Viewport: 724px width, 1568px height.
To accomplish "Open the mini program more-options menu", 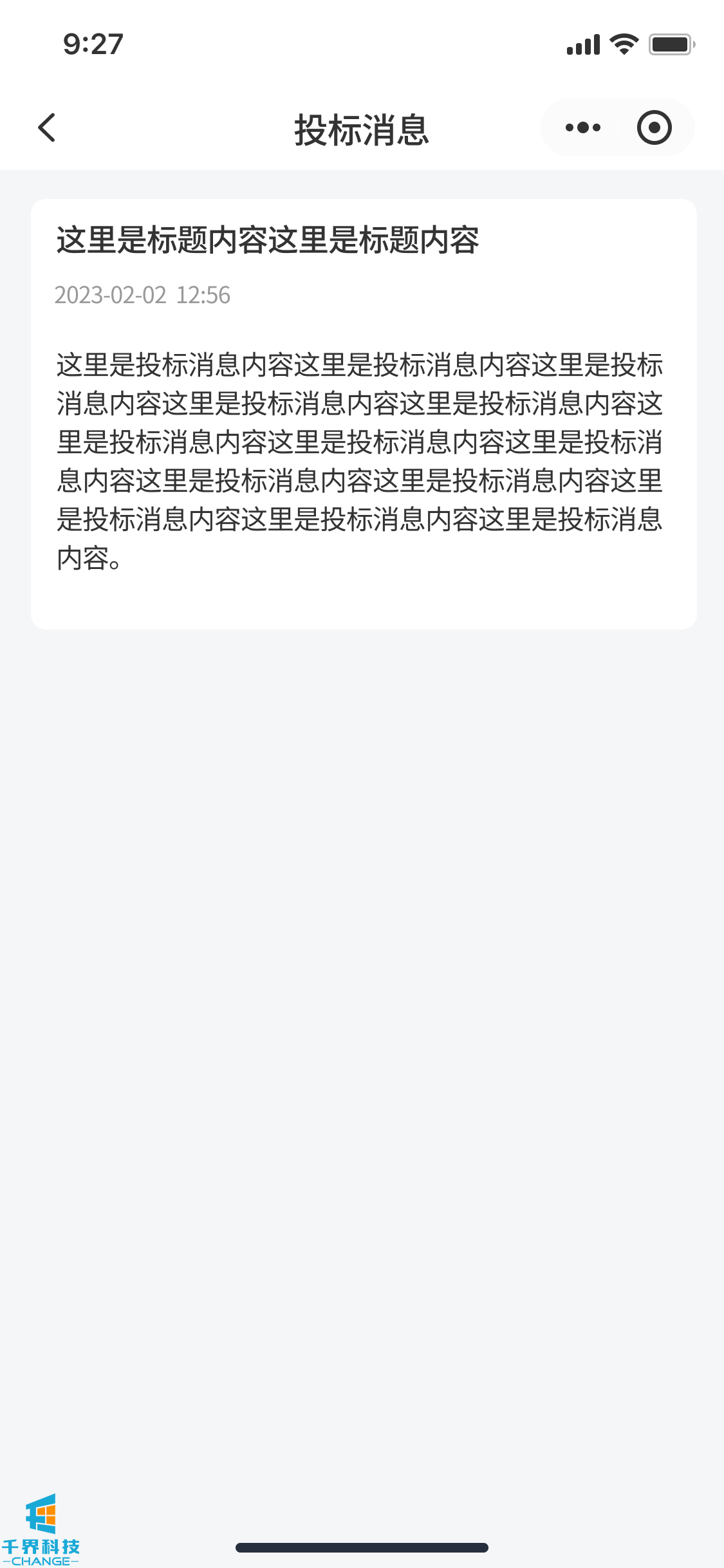I will [x=582, y=127].
